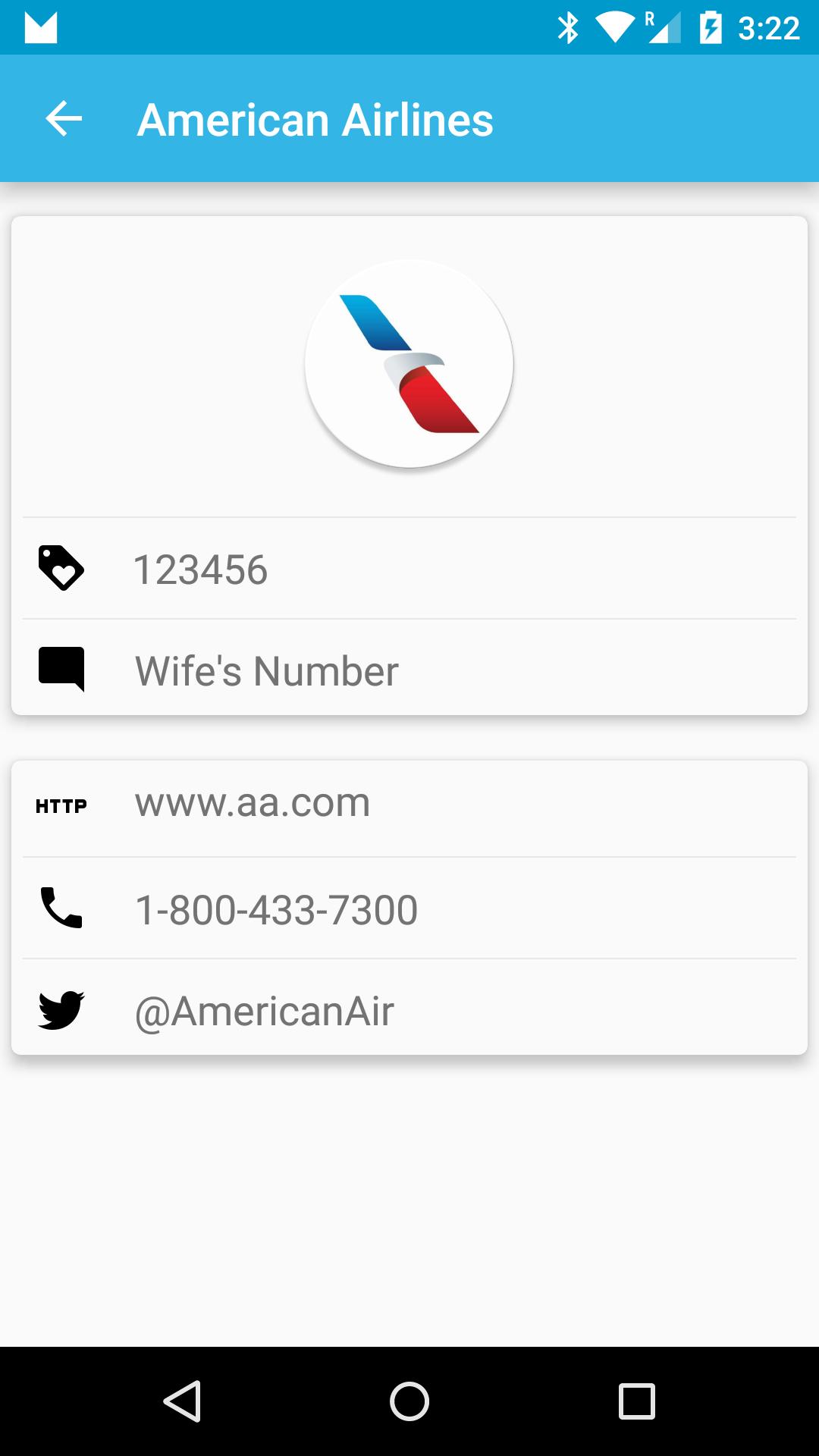The height and width of the screenshot is (1456, 819).
Task: Click the American Airlines title text
Action: pyautogui.click(x=314, y=118)
